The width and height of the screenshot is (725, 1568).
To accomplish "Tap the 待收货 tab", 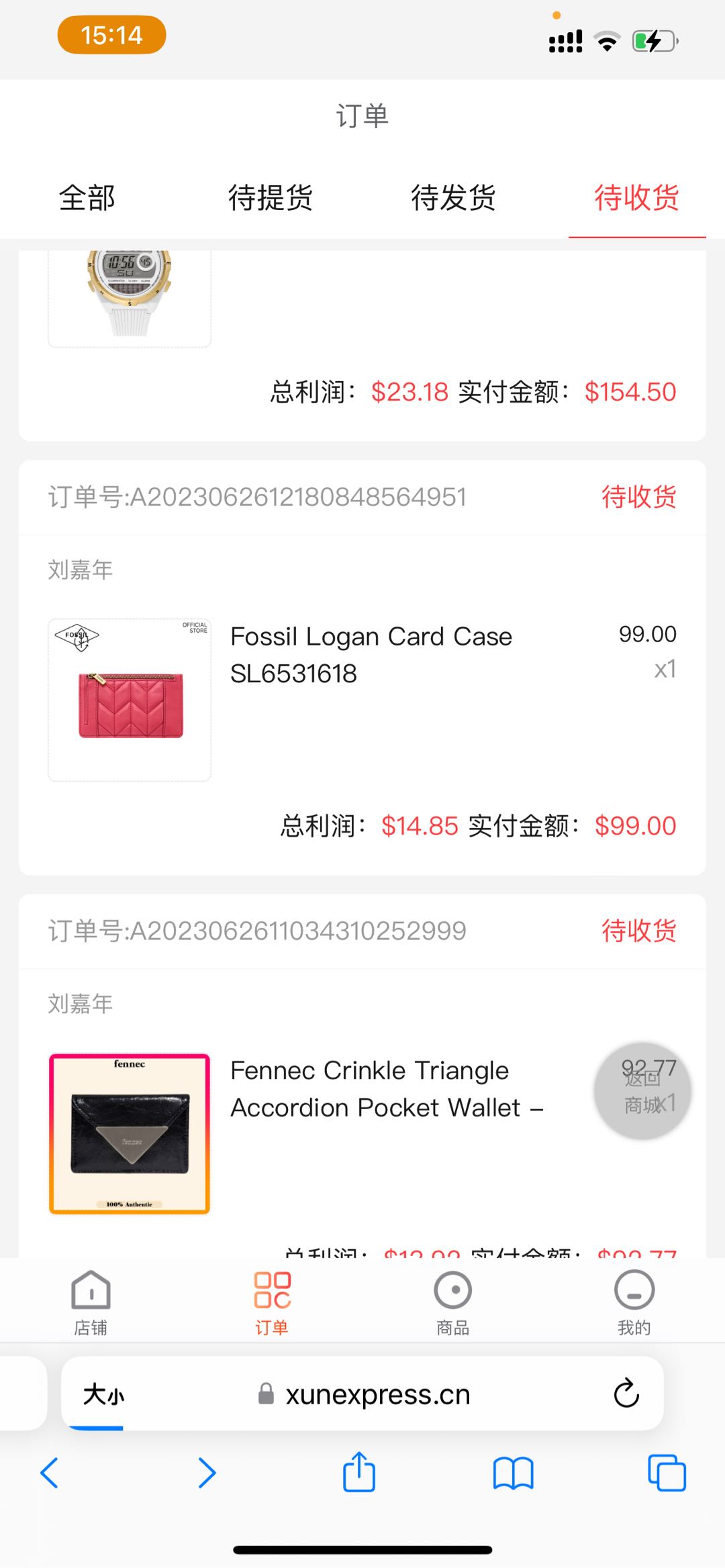I will [x=636, y=198].
